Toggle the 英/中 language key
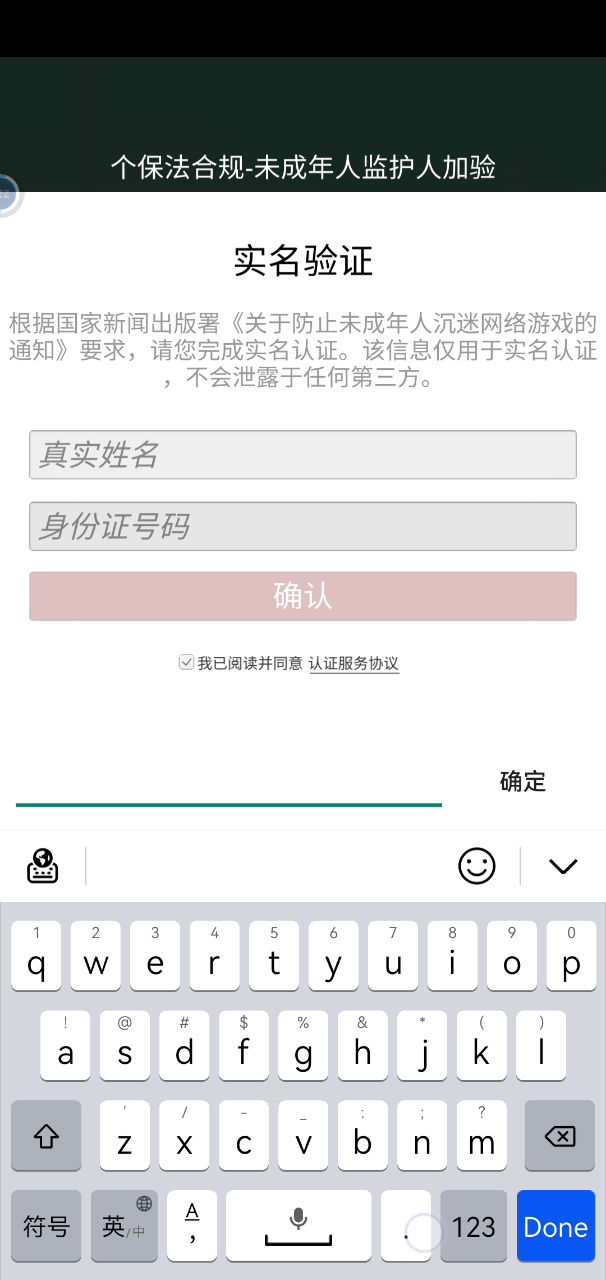 (124, 1226)
